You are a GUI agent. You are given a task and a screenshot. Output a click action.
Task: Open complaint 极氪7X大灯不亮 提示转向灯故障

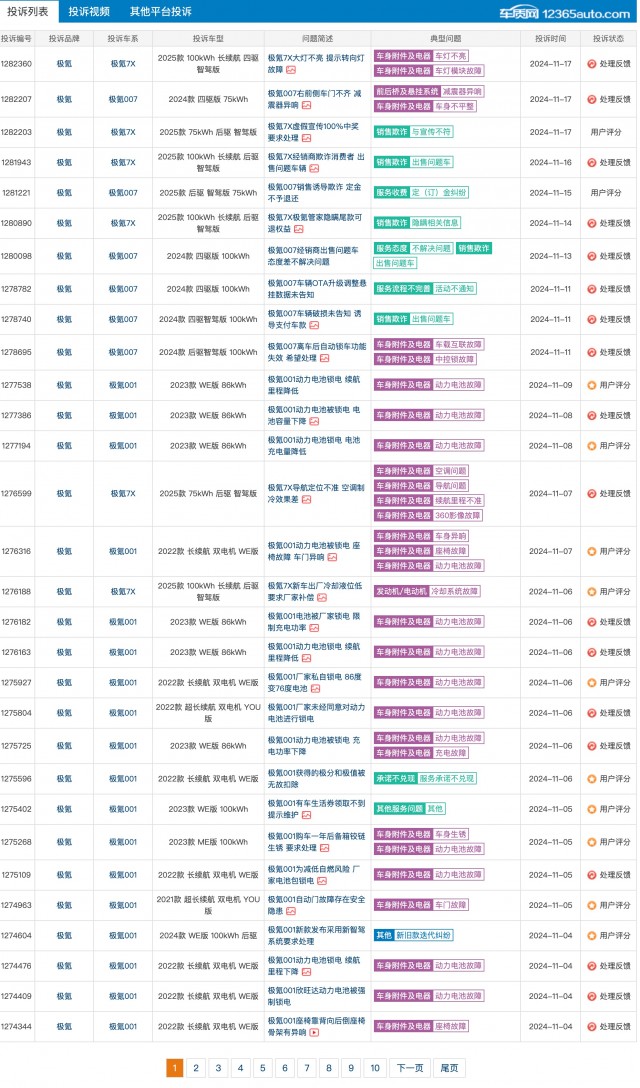(x=316, y=64)
